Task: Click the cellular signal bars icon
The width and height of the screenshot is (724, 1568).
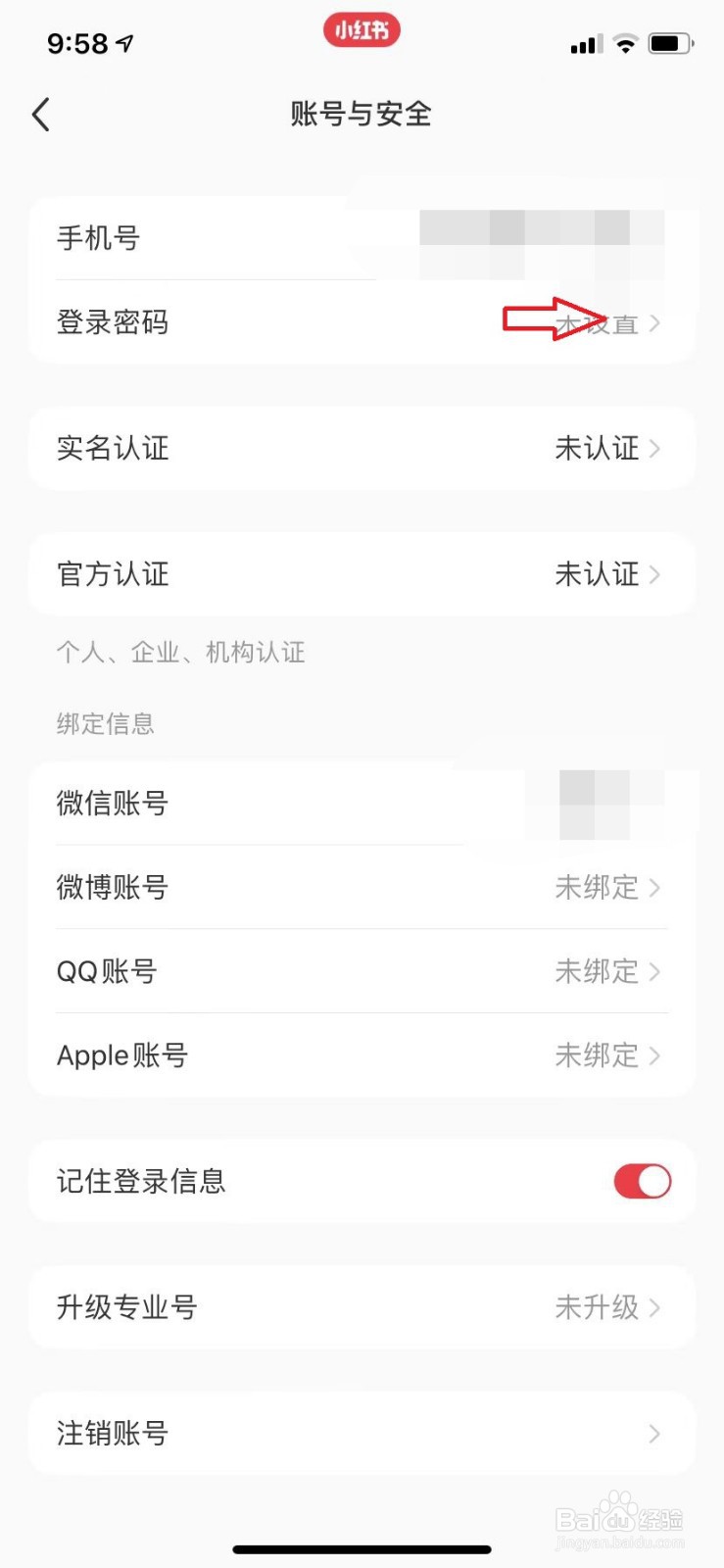Action: tap(585, 42)
